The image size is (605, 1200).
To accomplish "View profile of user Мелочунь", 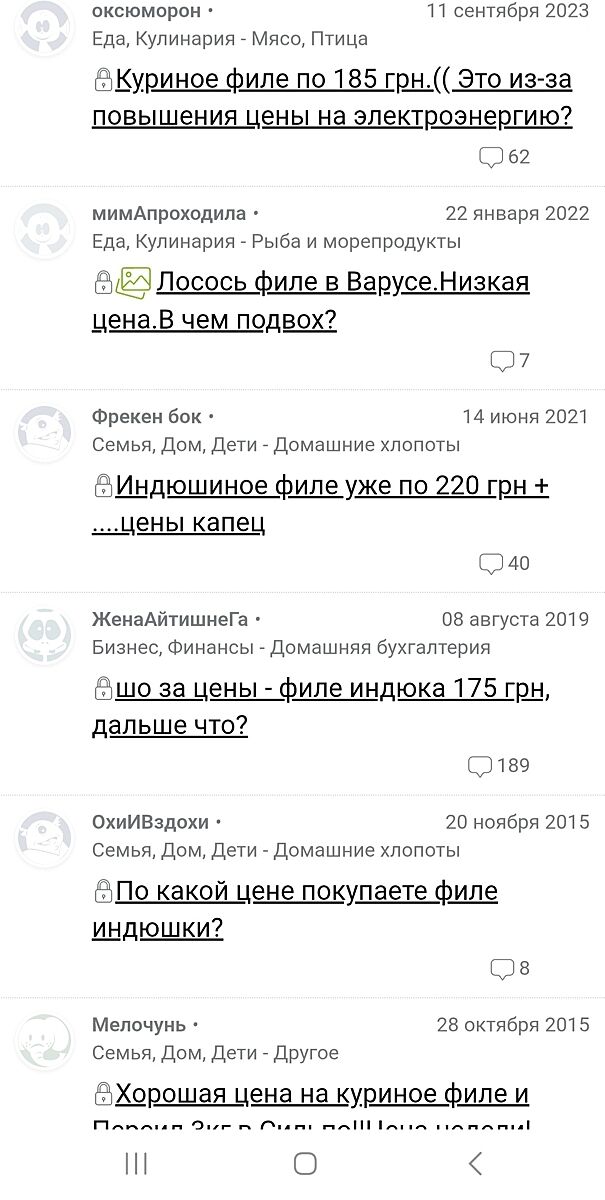I will pyautogui.click(x=139, y=1025).
